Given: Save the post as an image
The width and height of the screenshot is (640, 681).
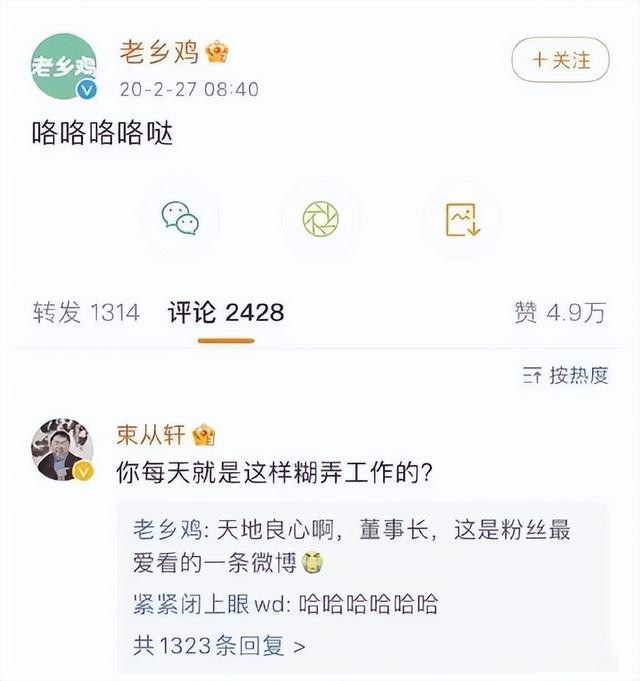Looking at the screenshot, I should pos(462,219).
